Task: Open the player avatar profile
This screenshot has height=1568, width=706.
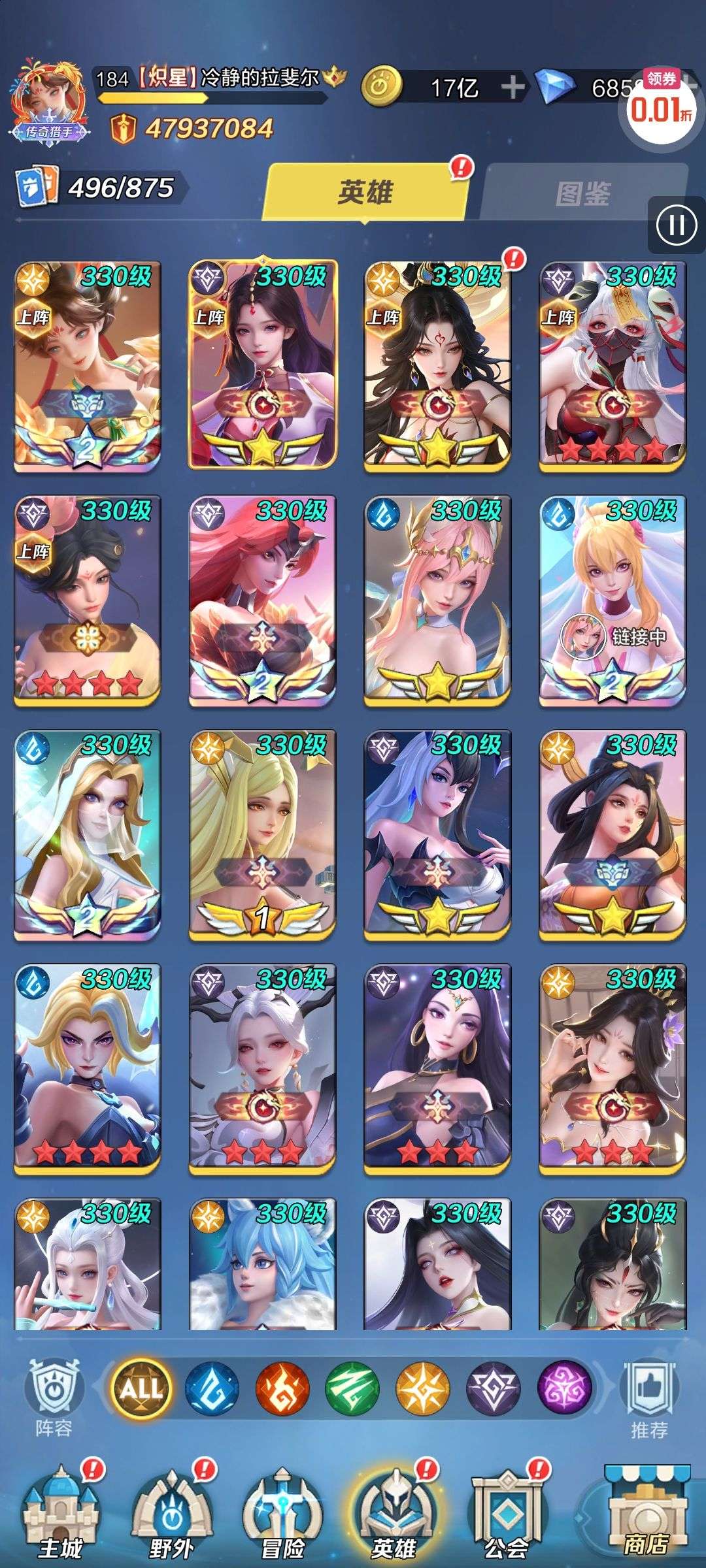Action: [x=50, y=99]
